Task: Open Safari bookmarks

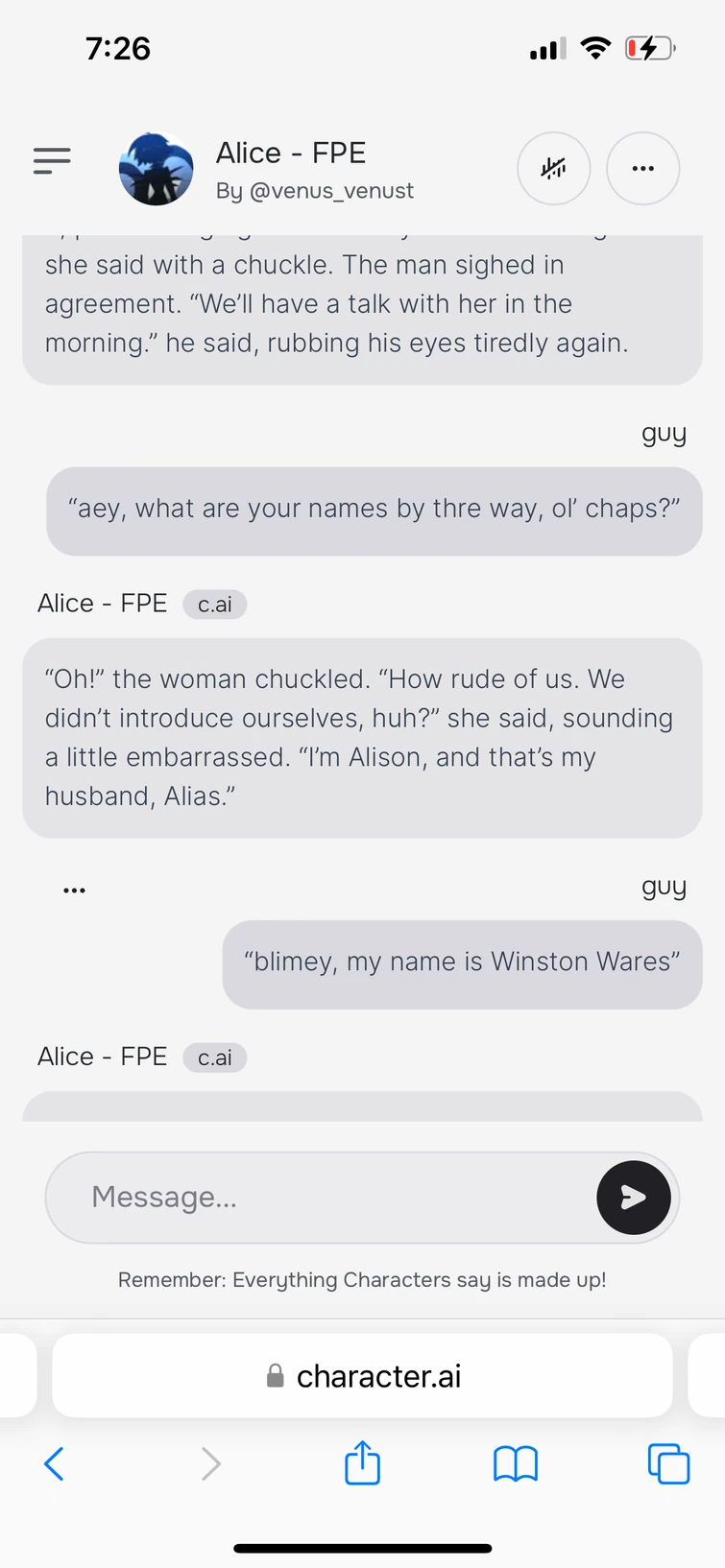Action: pos(516,1464)
